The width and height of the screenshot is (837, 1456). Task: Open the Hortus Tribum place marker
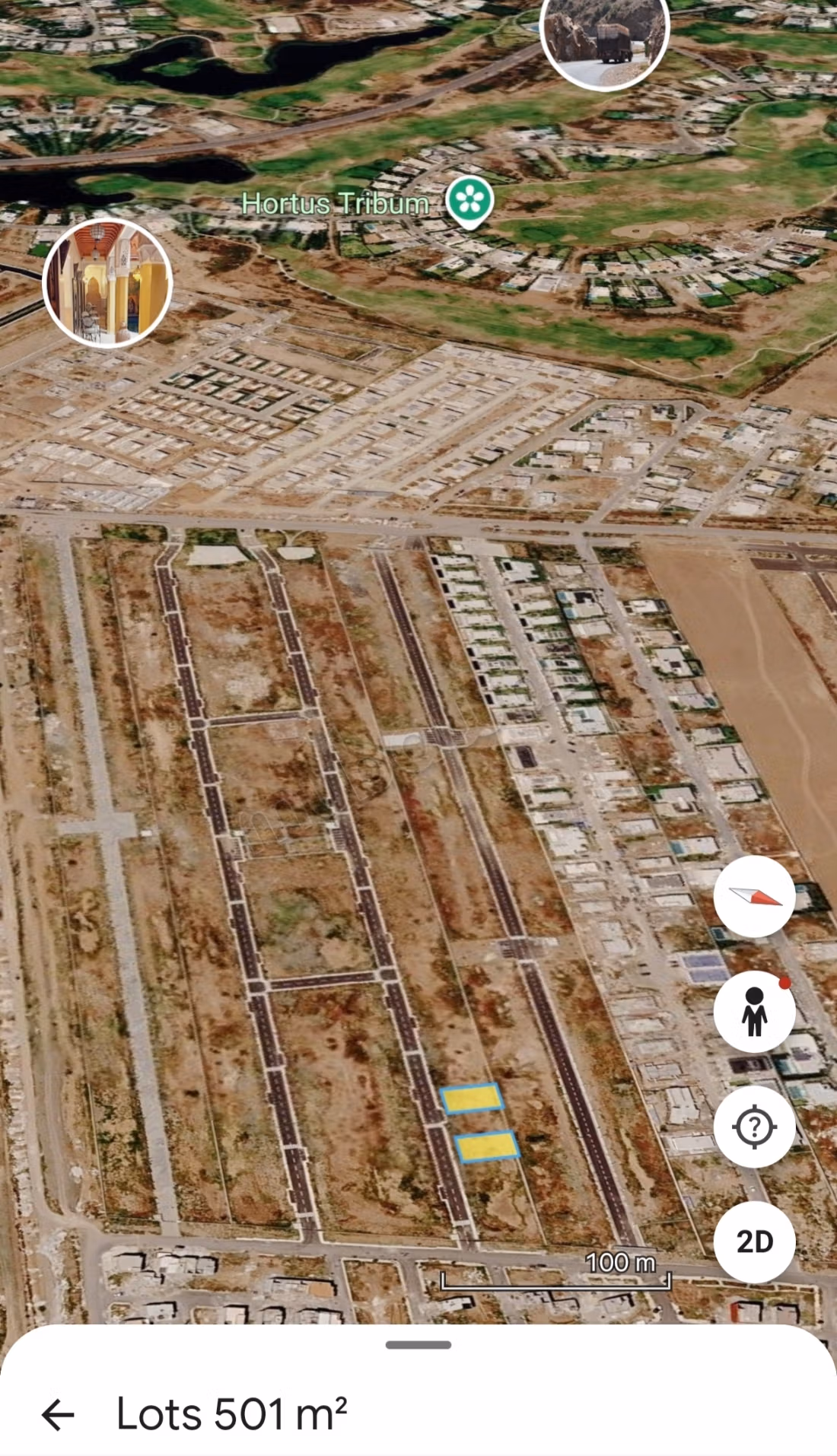[469, 202]
